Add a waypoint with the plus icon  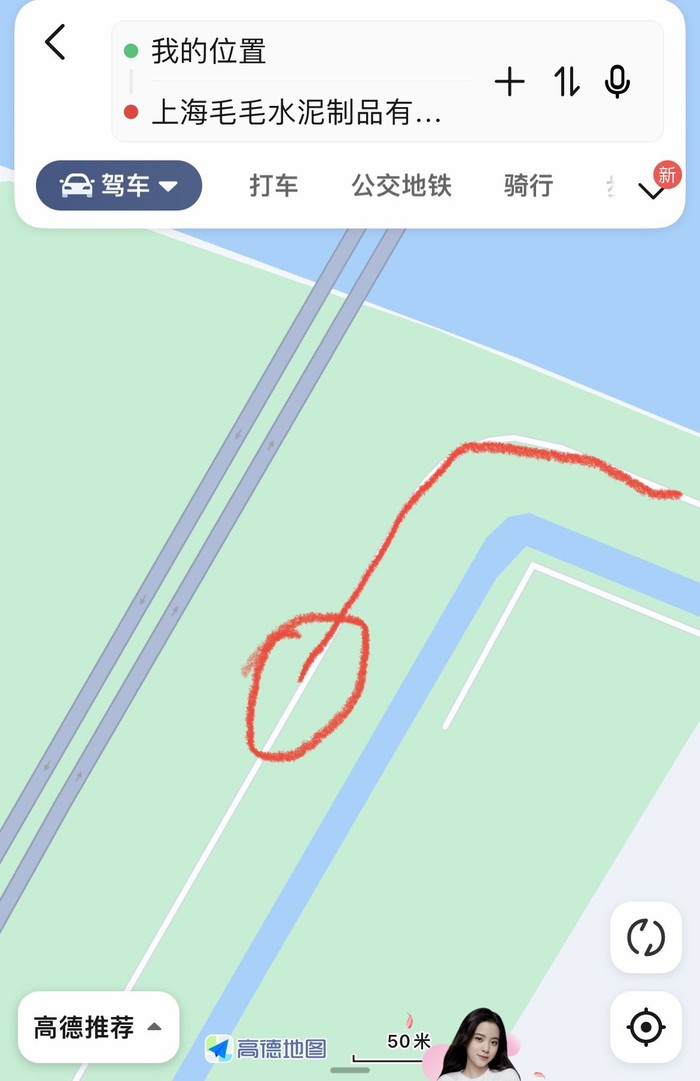510,82
